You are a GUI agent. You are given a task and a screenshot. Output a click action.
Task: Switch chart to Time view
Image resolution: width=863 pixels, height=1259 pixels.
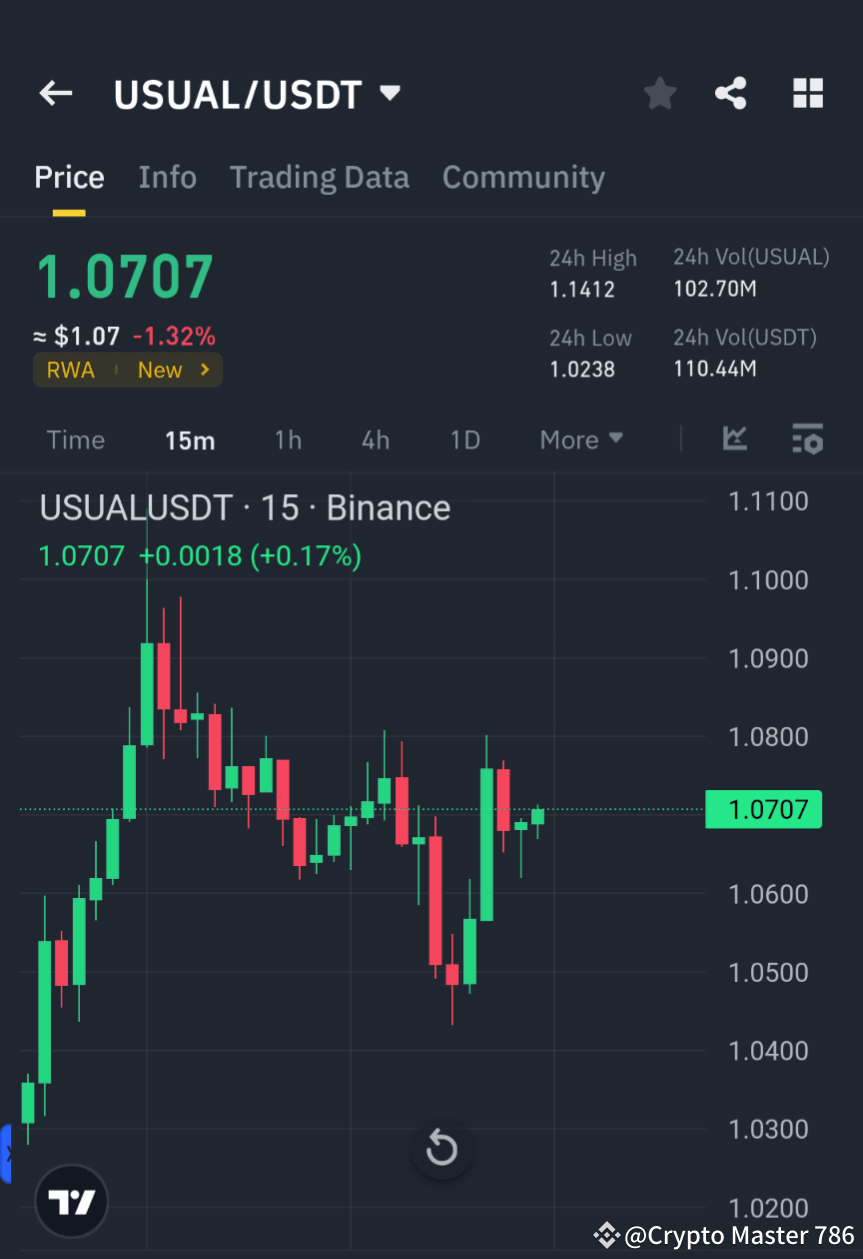(75, 439)
